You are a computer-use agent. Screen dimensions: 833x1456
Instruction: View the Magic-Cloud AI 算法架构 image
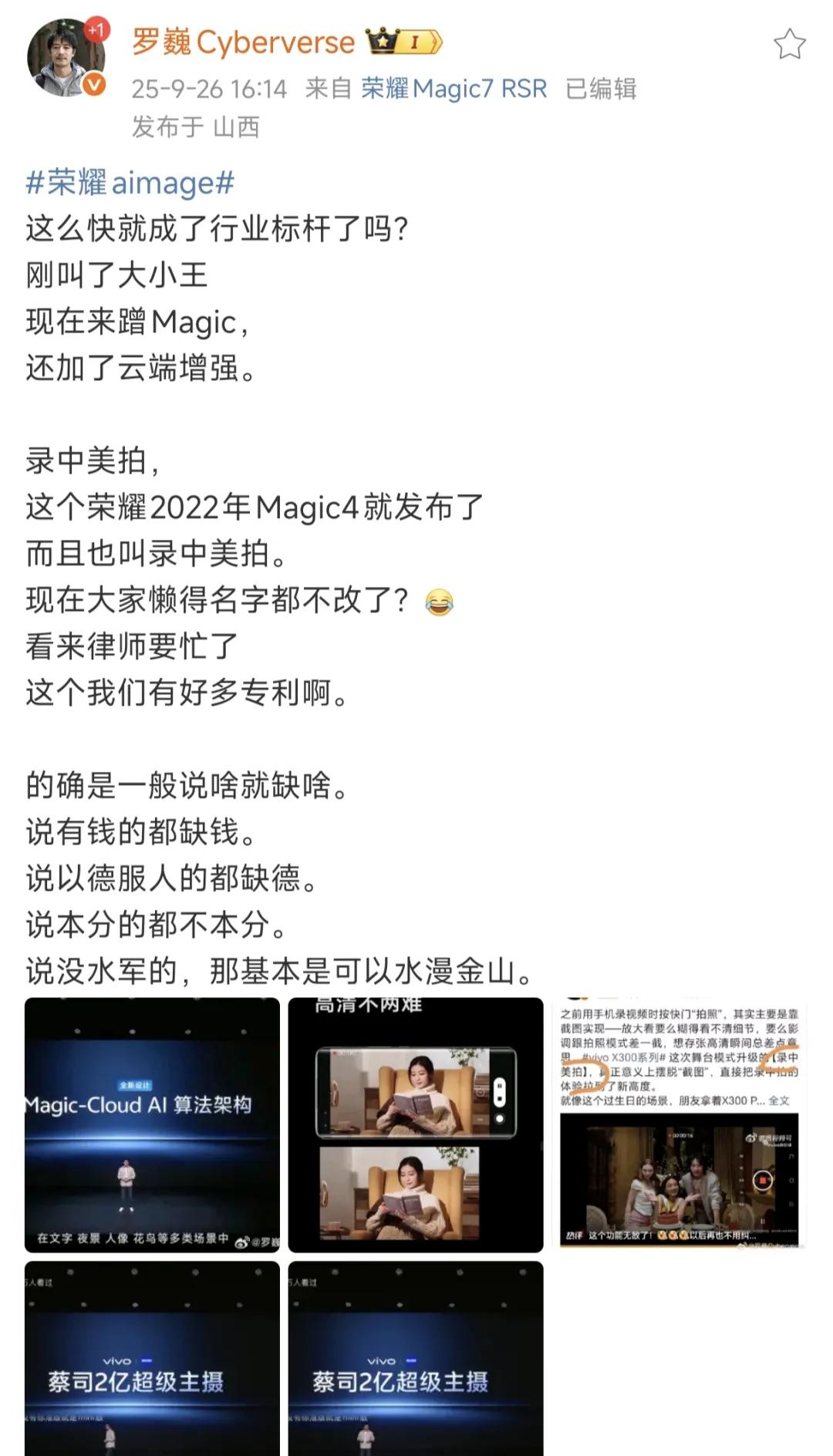[152, 1124]
